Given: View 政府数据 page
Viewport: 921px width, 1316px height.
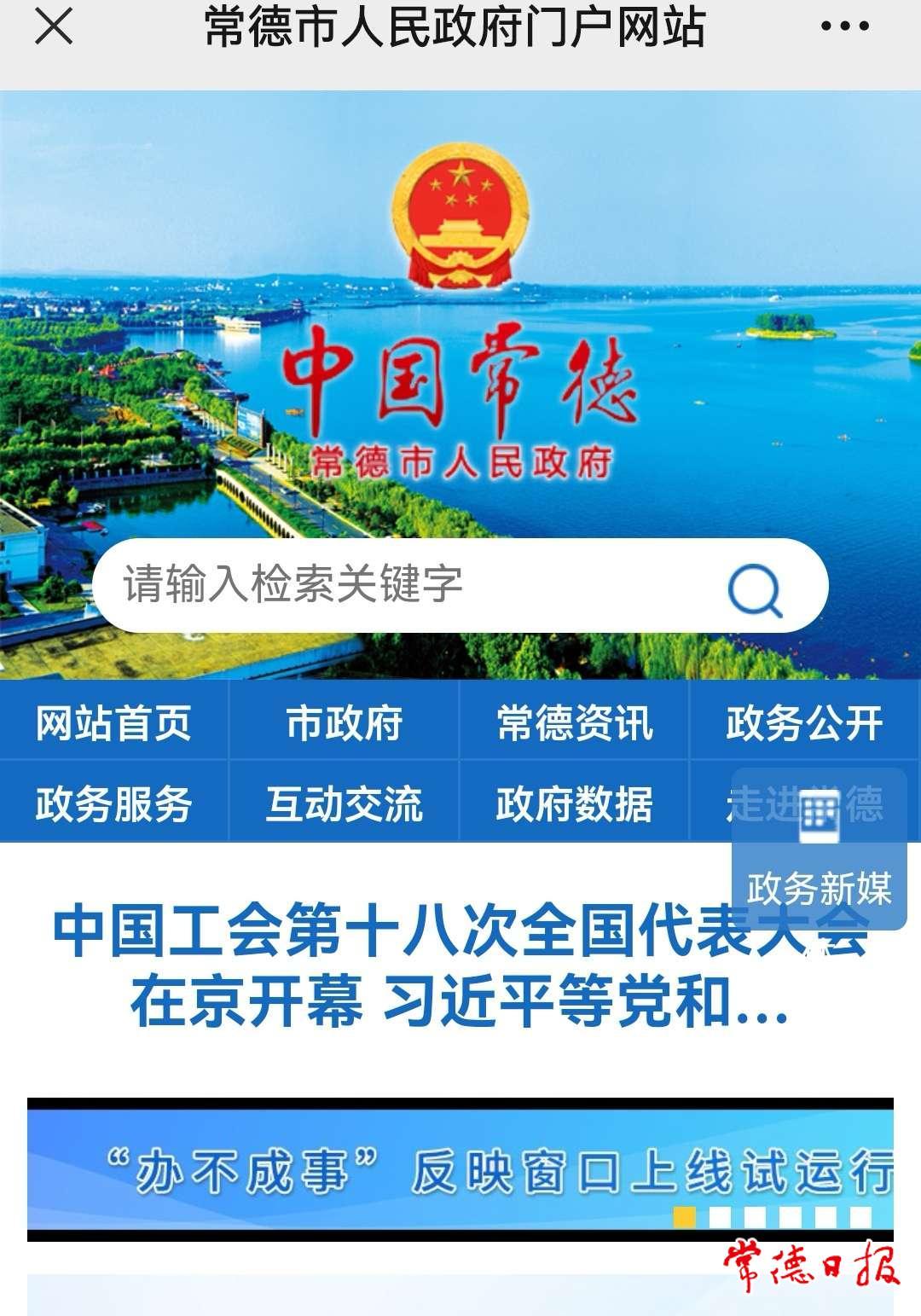Looking at the screenshot, I should tap(575, 803).
